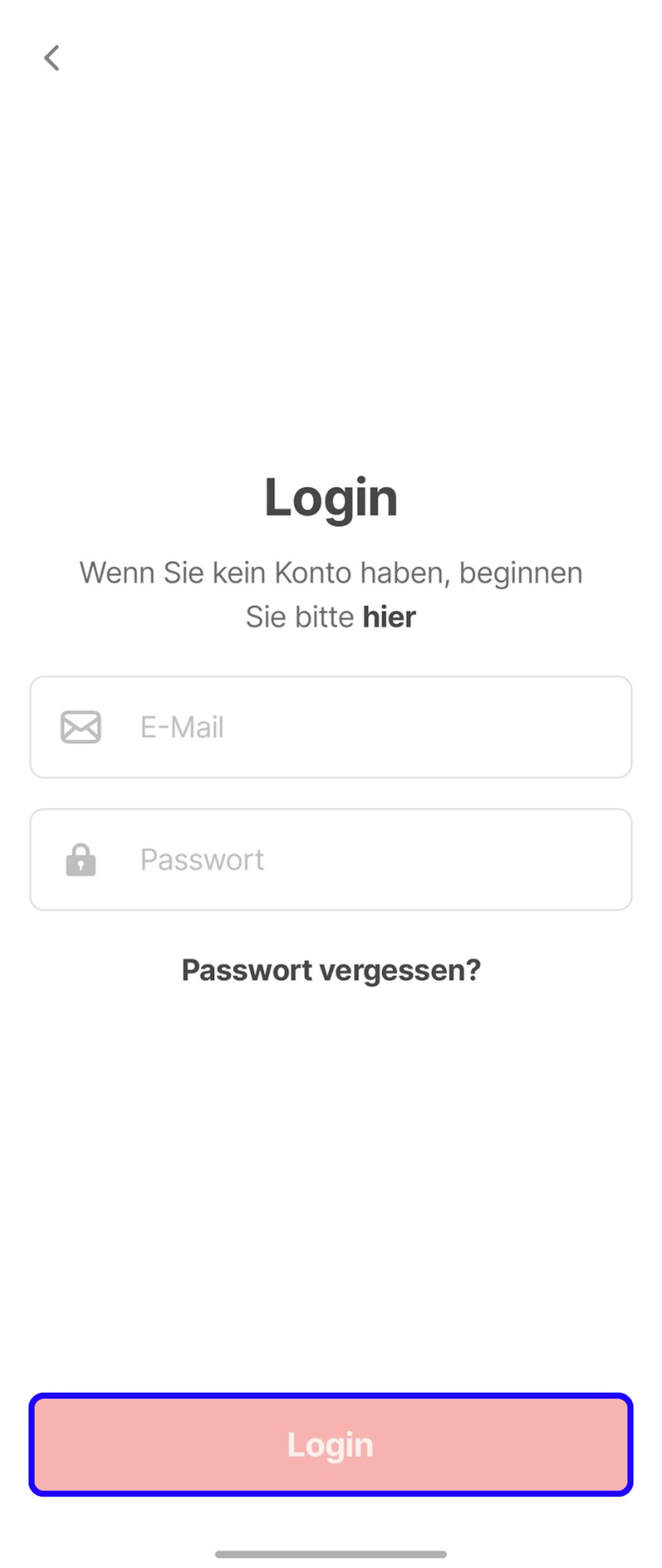Go back using the top arrow
The height and width of the screenshot is (1568, 662).
pos(52,59)
